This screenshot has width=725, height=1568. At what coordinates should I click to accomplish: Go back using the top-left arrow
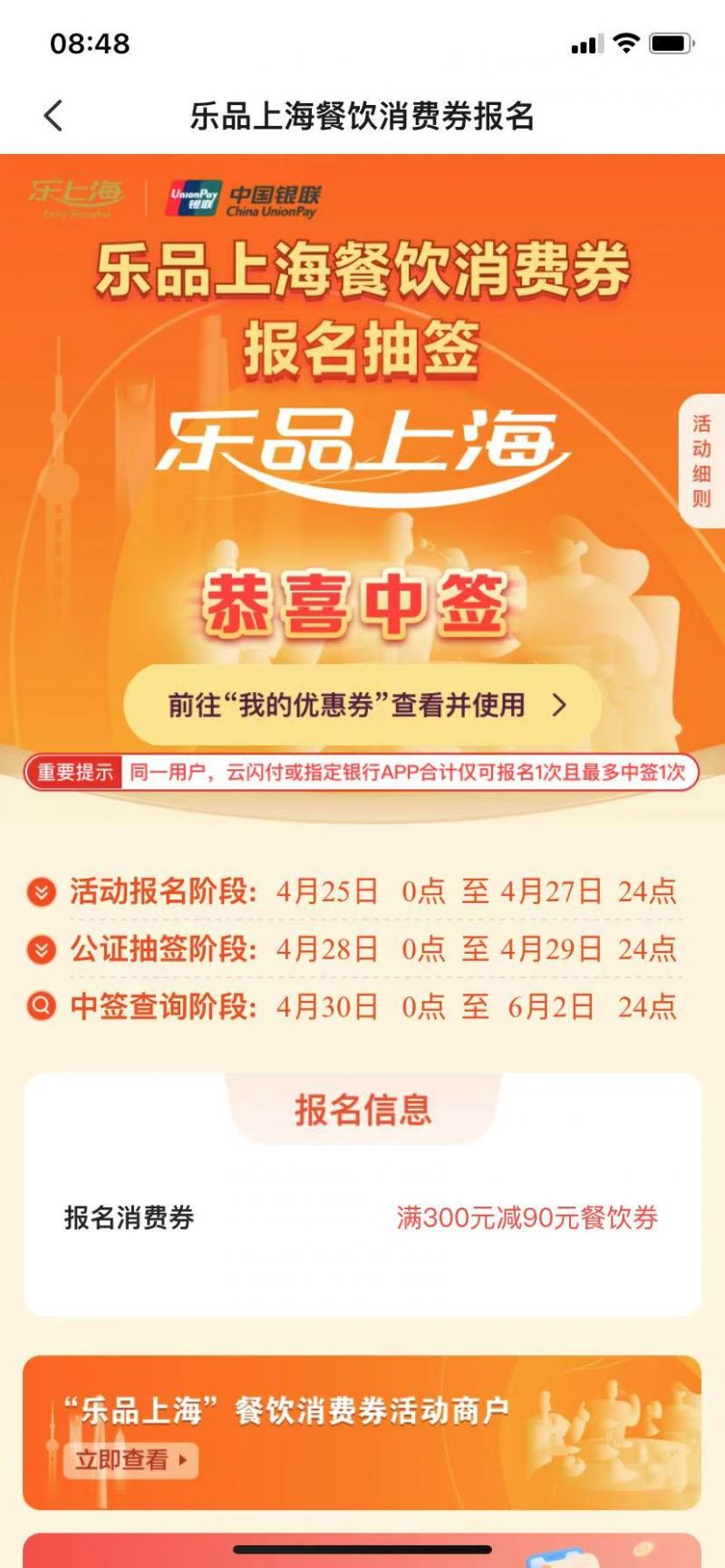53,116
